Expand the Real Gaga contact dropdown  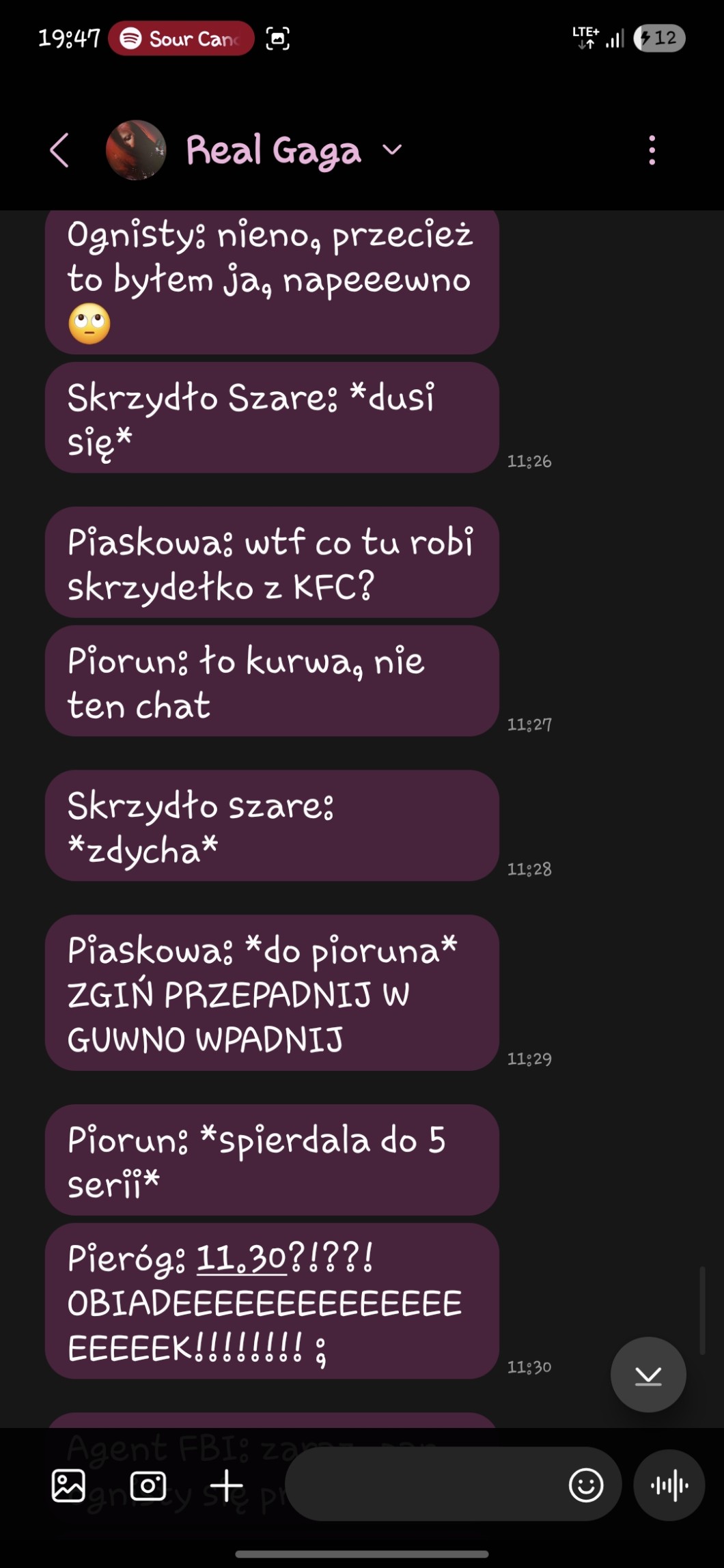point(392,150)
